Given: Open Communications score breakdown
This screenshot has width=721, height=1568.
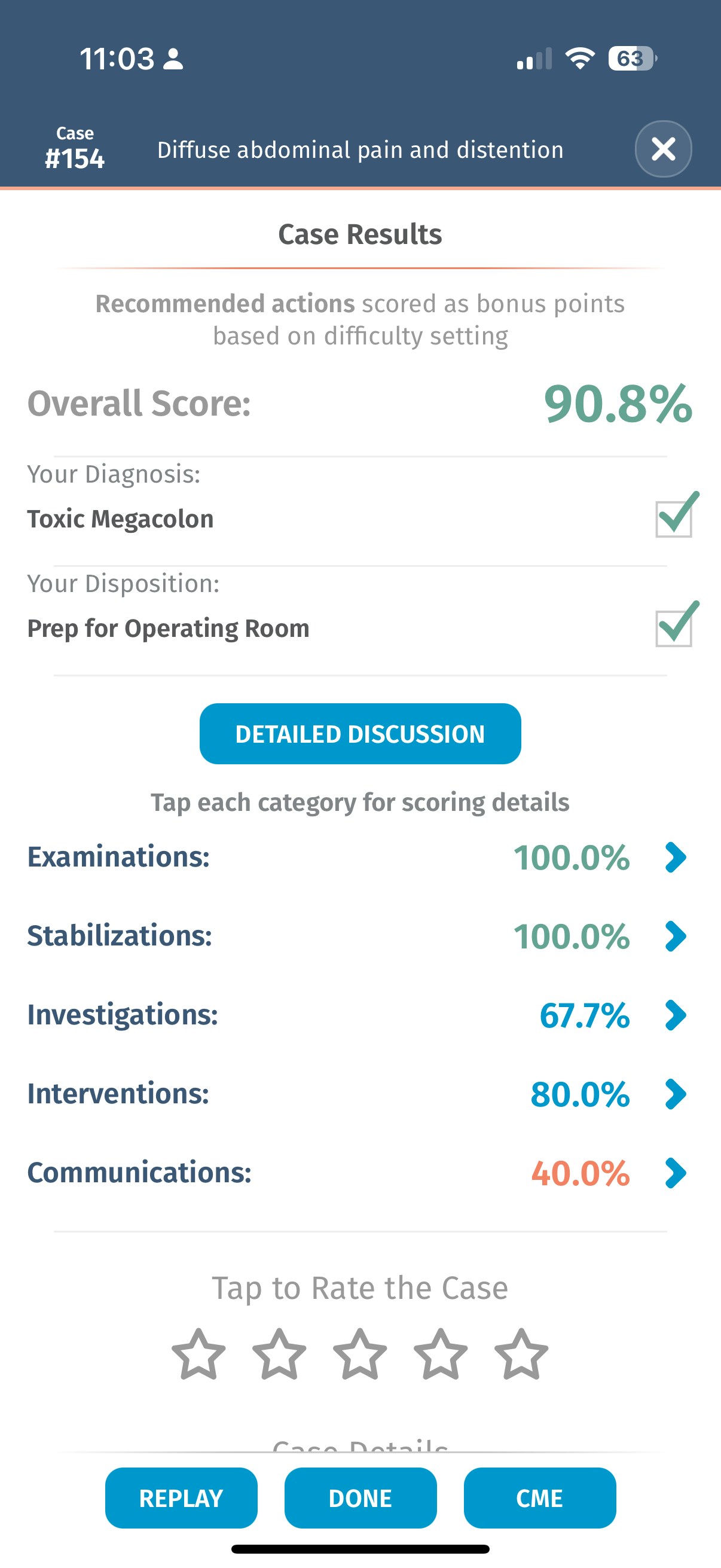Looking at the screenshot, I should 675,1173.
